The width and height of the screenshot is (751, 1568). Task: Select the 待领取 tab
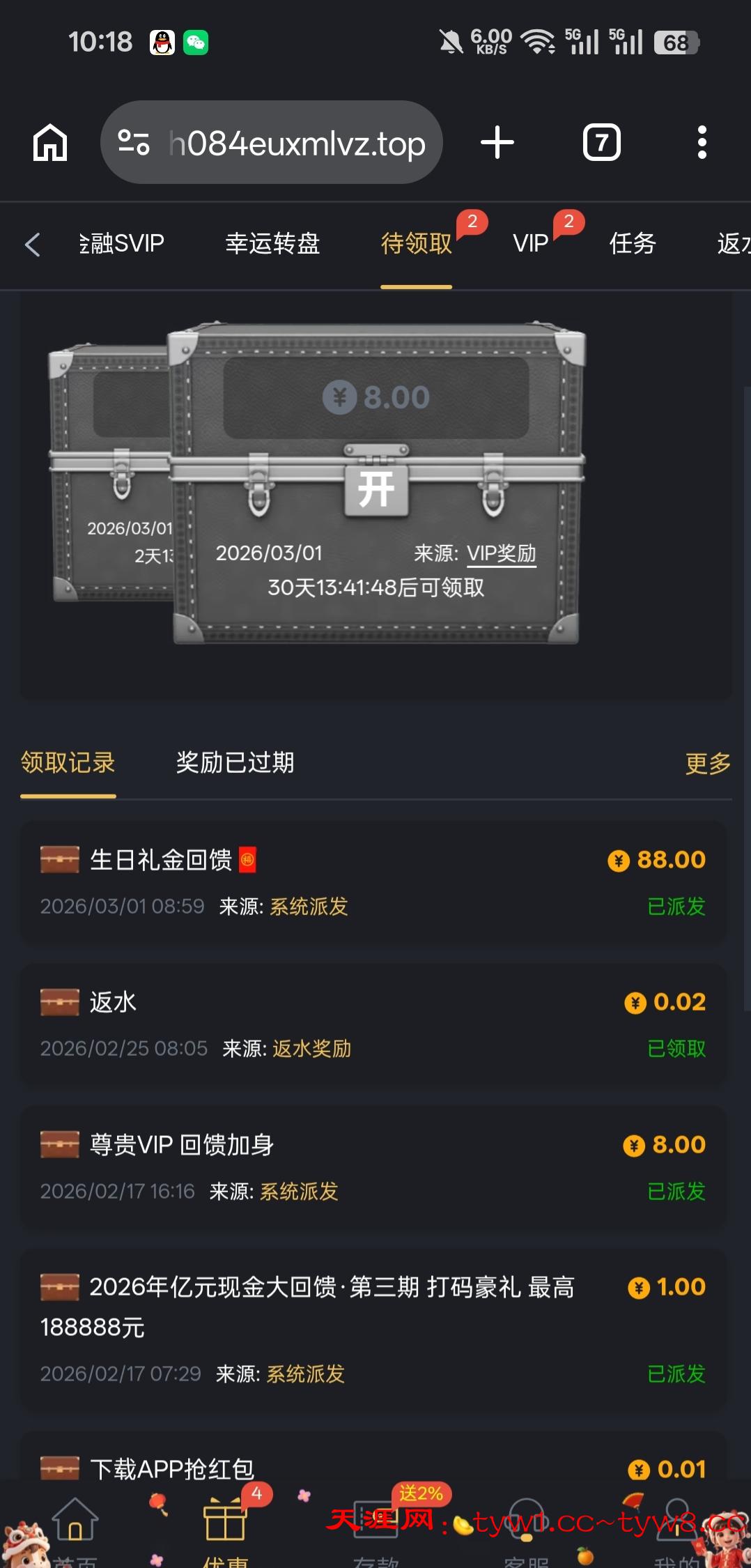[416, 244]
